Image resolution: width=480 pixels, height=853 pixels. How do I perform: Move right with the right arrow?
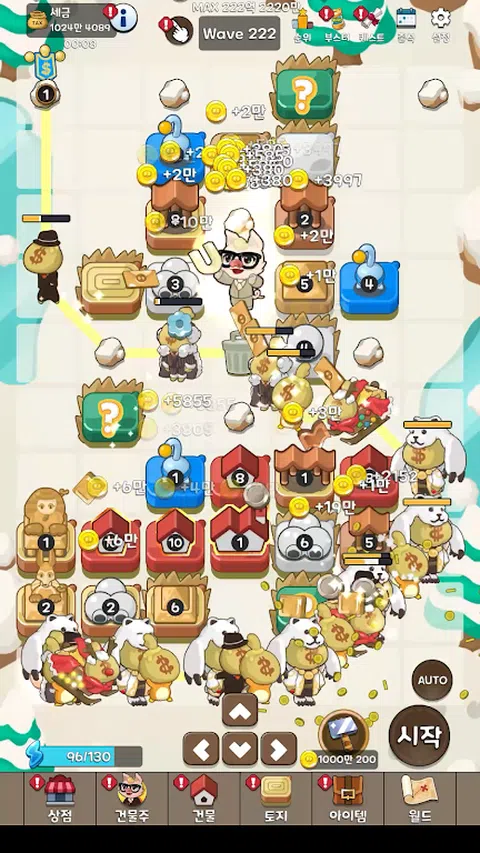279,749
